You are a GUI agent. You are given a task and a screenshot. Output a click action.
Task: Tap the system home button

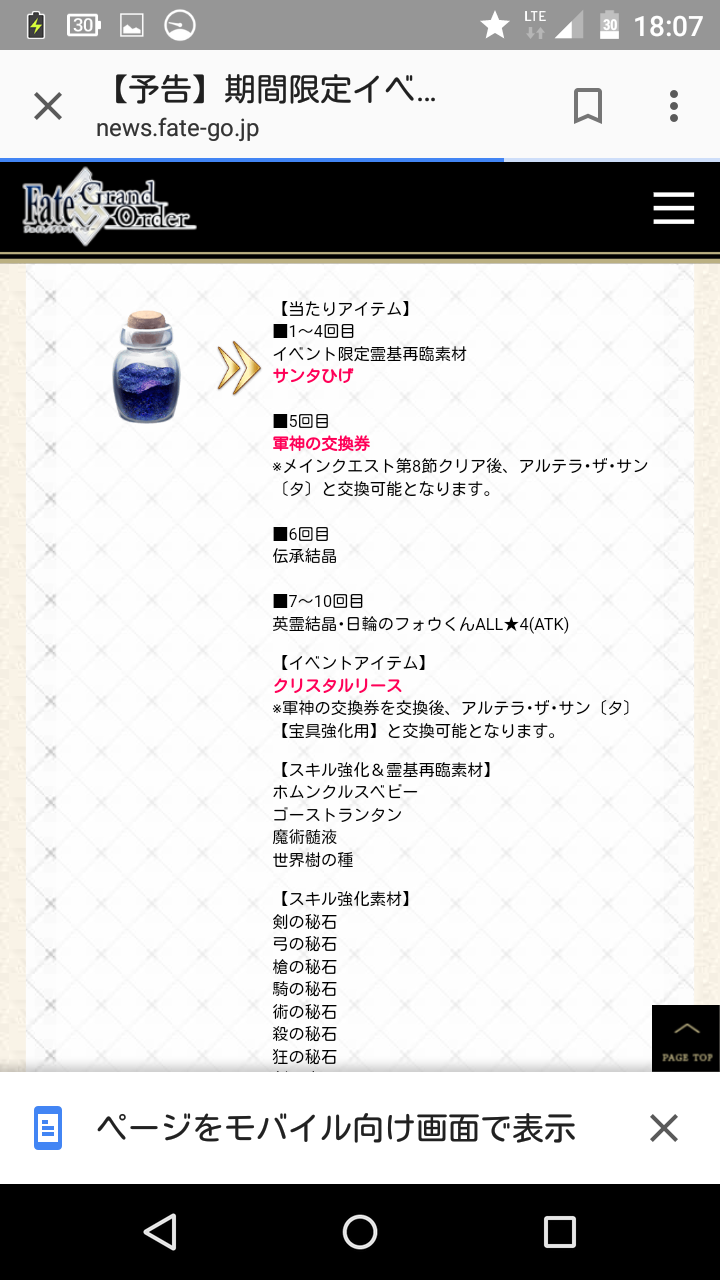pyautogui.click(x=360, y=1232)
